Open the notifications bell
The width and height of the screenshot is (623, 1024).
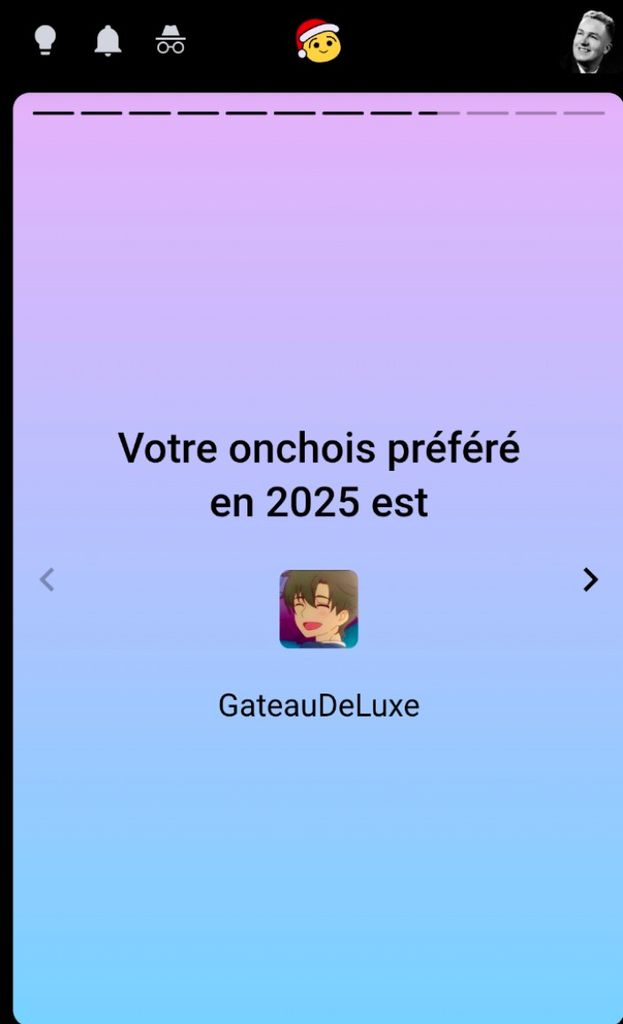[x=107, y=41]
